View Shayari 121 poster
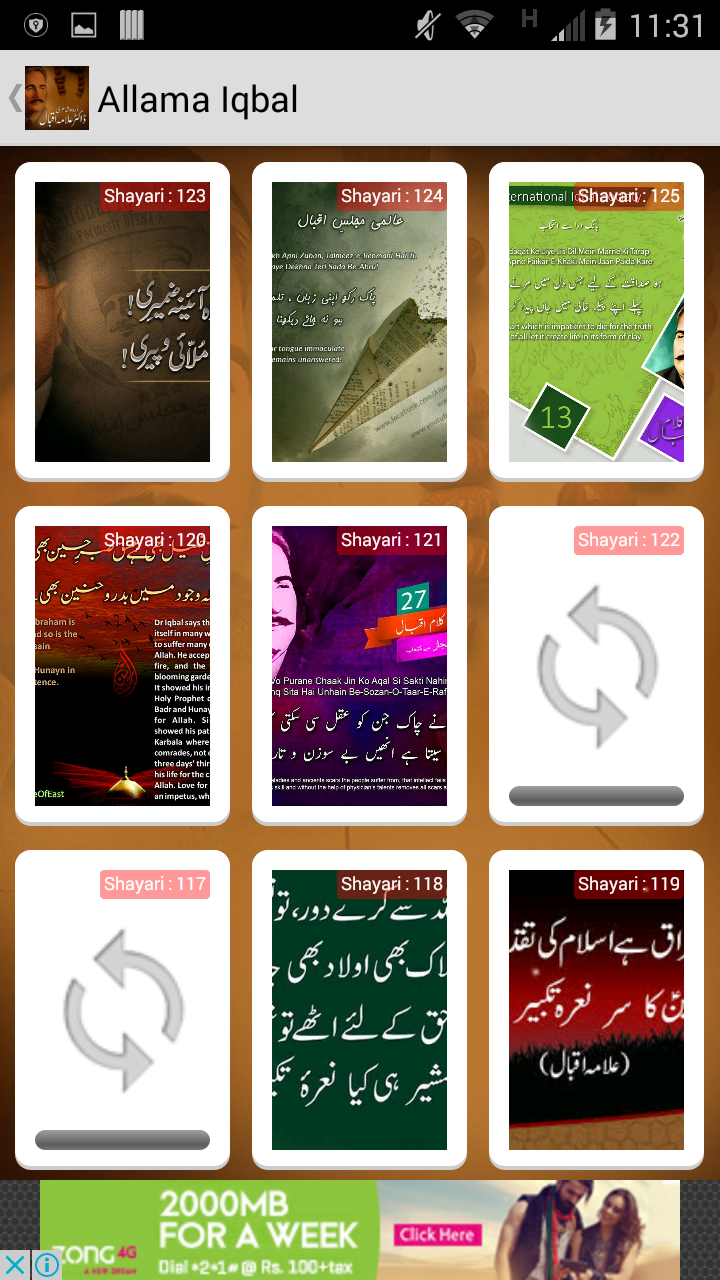720x1280 pixels. point(359,666)
